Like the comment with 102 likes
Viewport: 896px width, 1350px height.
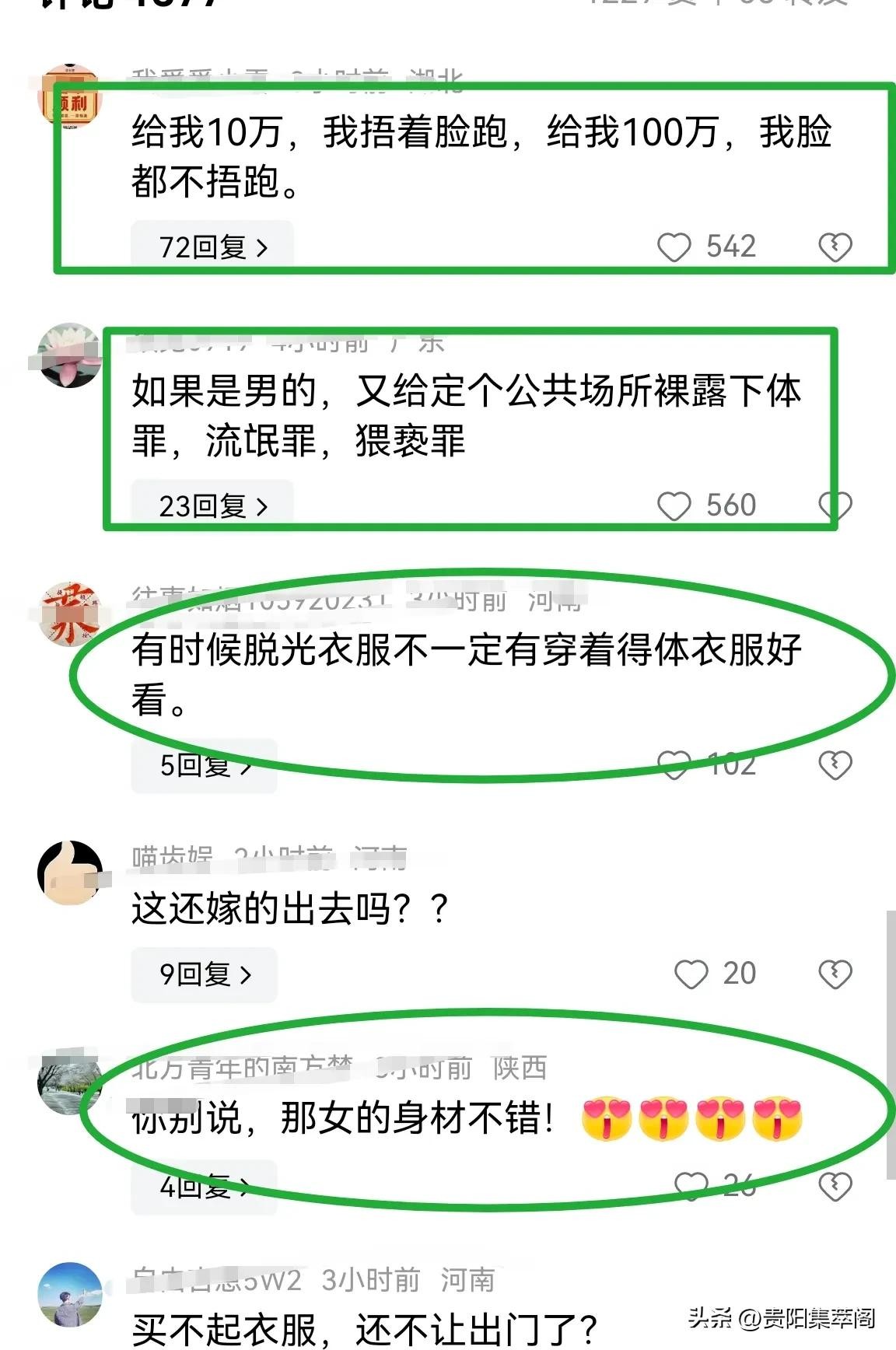(674, 765)
